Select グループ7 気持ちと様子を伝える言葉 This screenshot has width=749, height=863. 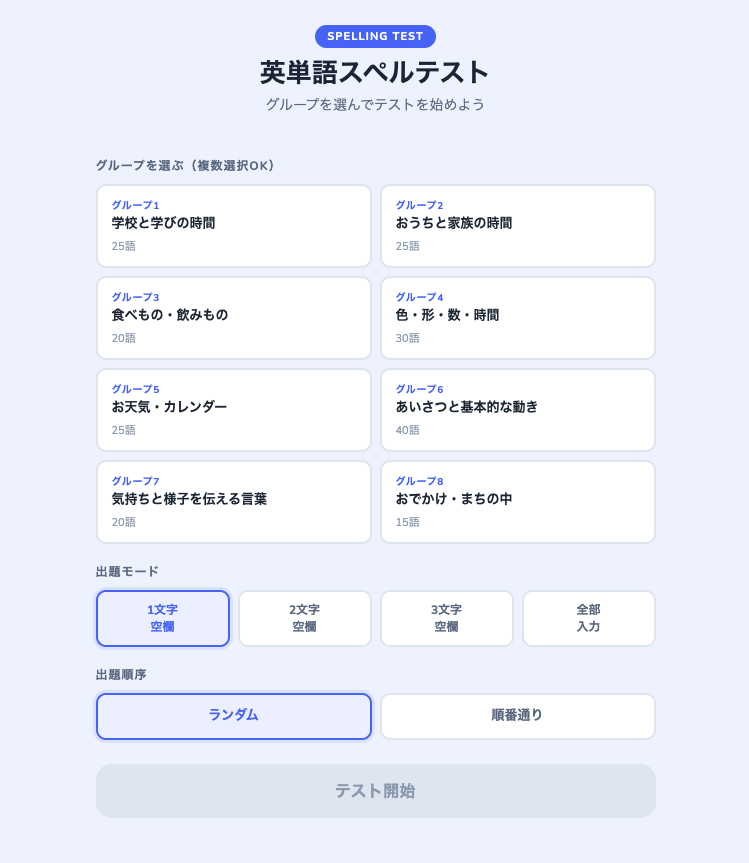(x=233, y=502)
